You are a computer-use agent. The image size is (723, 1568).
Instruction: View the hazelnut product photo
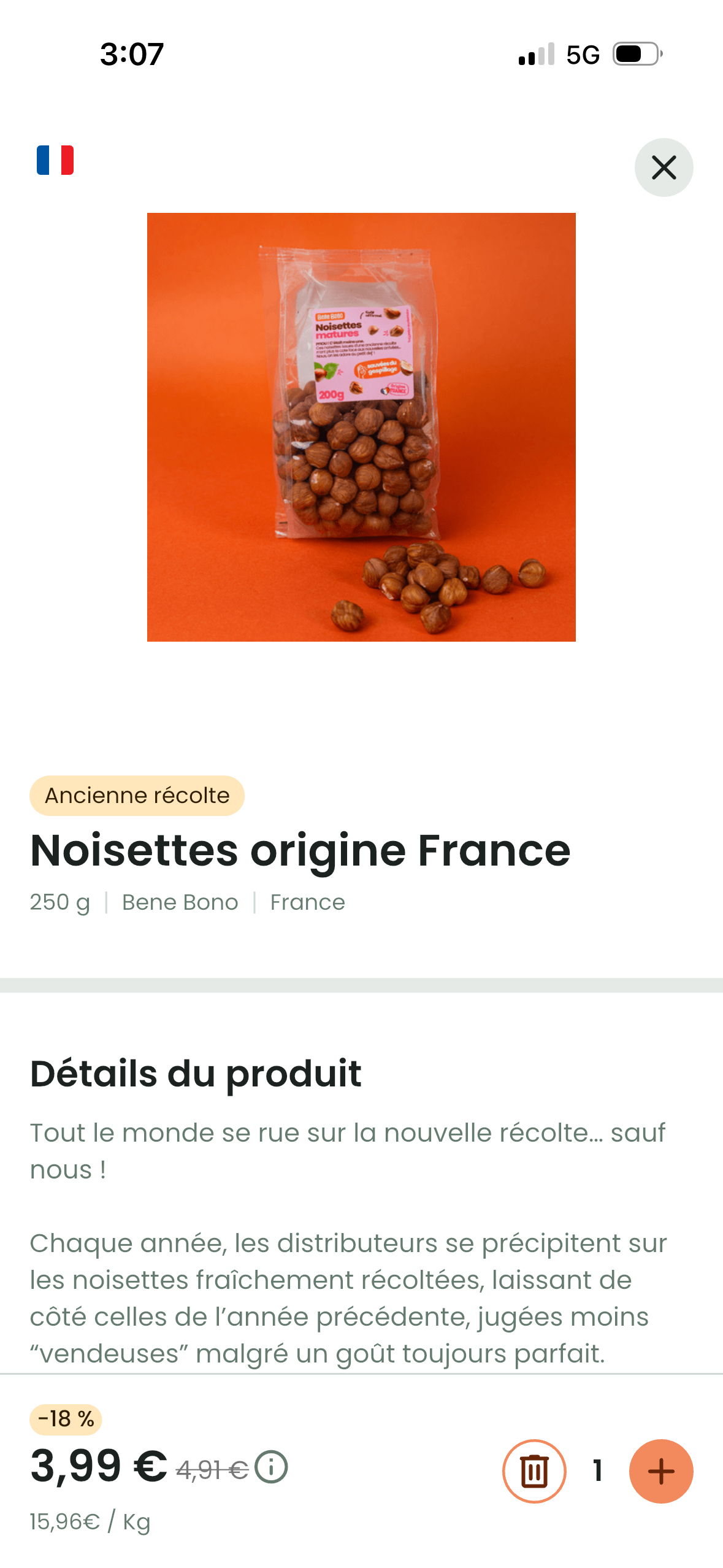[361, 427]
